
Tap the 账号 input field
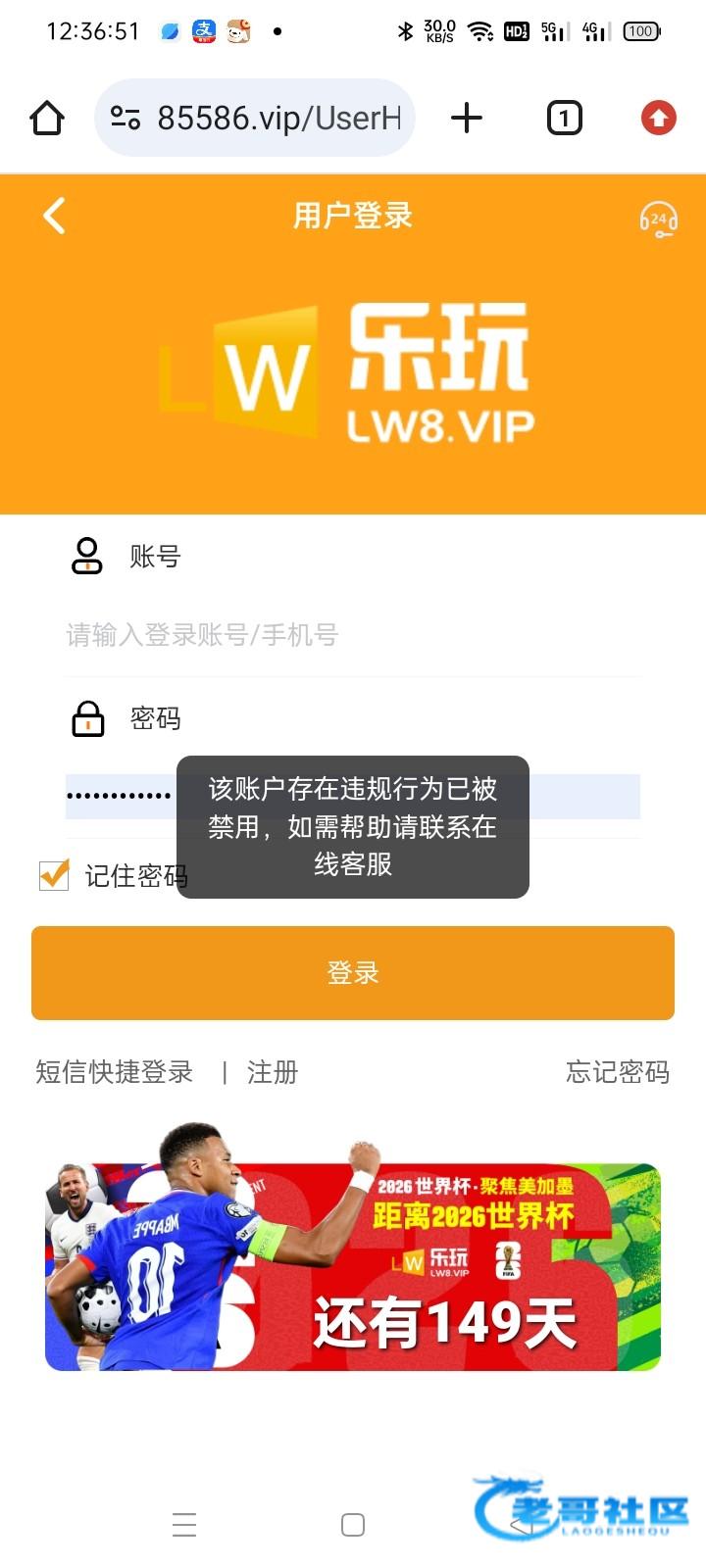pyautogui.click(x=353, y=635)
